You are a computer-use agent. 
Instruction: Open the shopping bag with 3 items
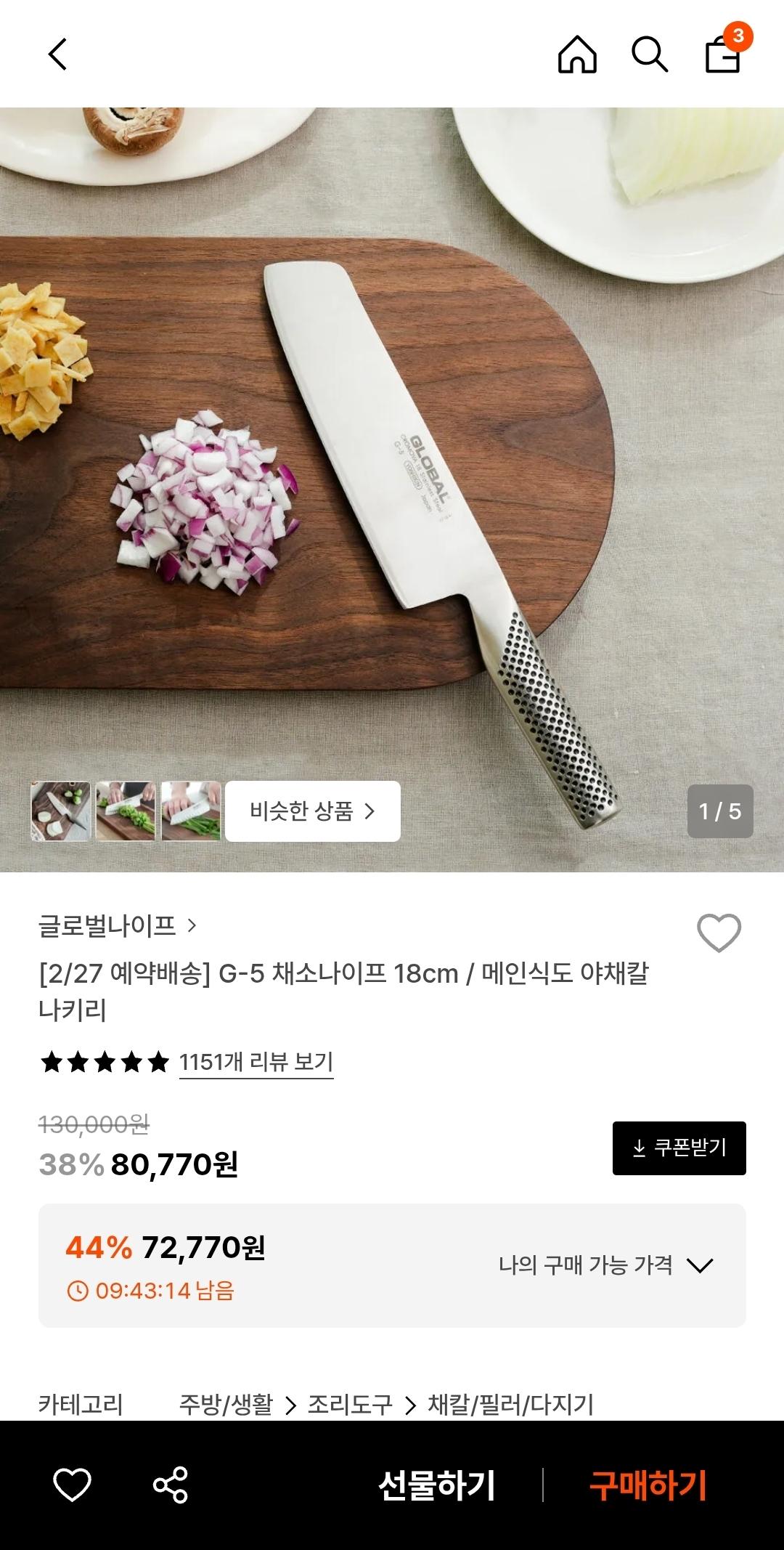pyautogui.click(x=724, y=54)
